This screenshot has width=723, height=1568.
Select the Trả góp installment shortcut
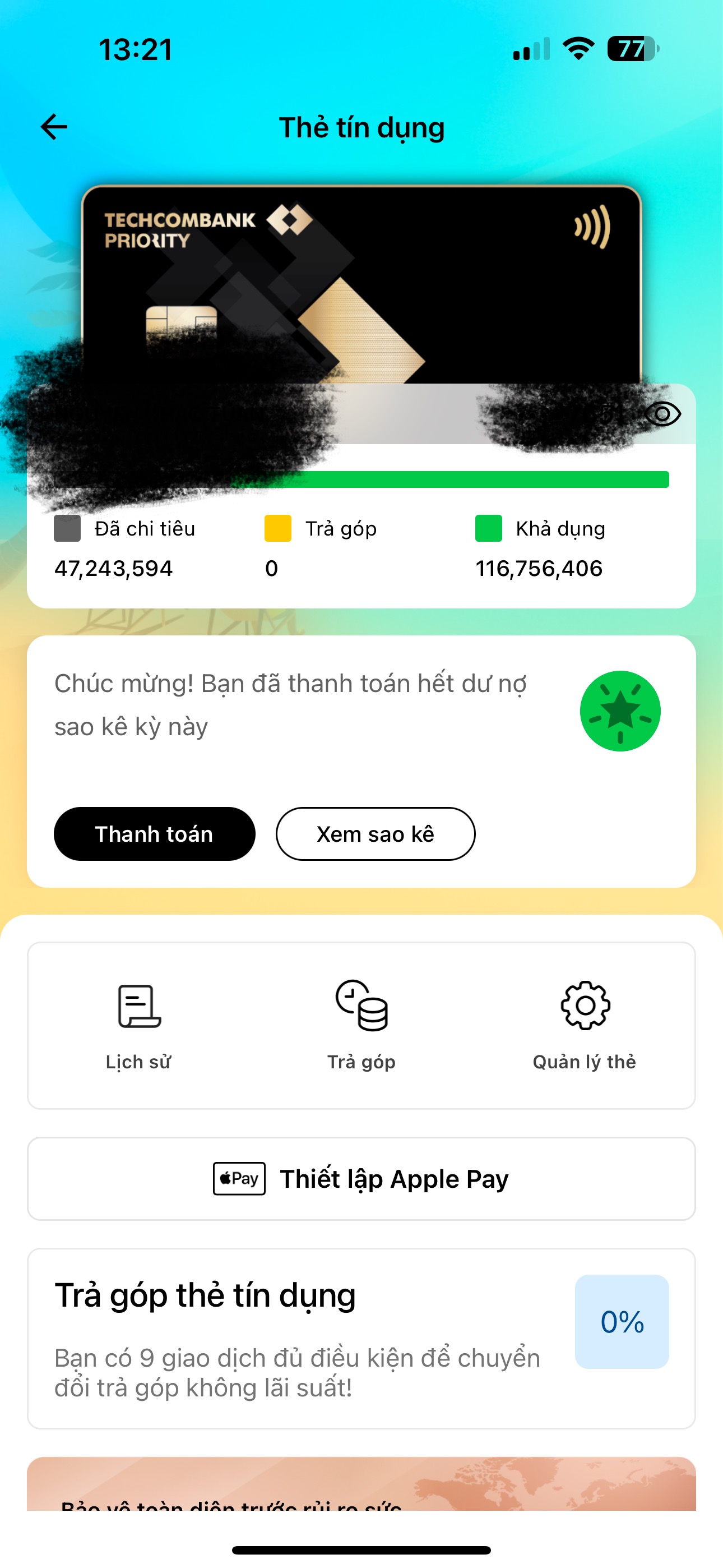tap(361, 1024)
